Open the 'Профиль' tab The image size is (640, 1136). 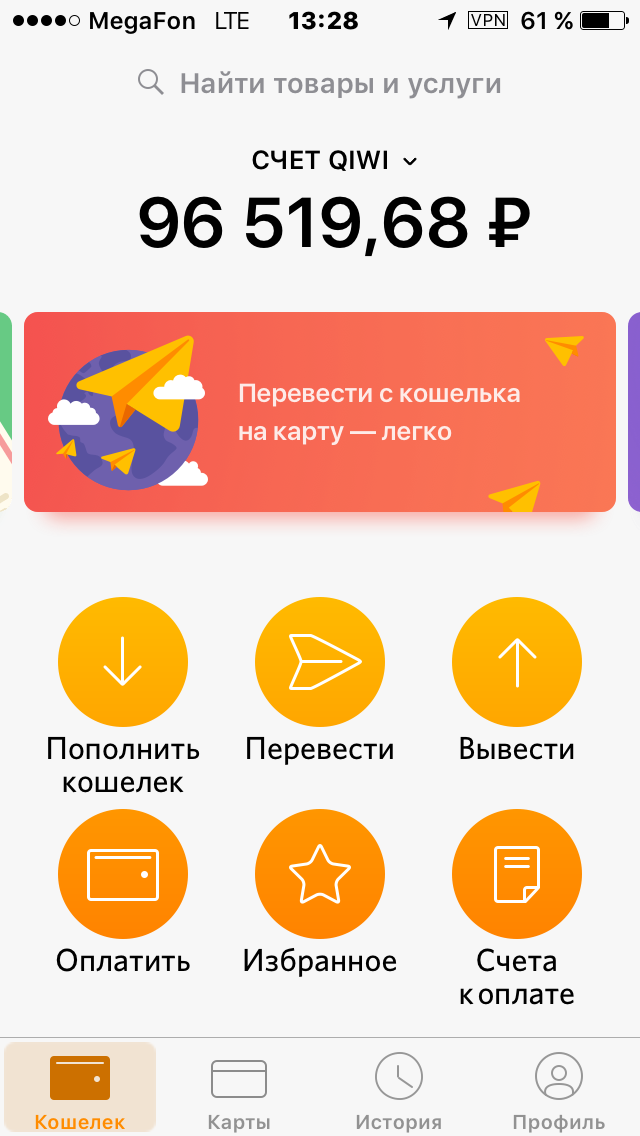558,1090
